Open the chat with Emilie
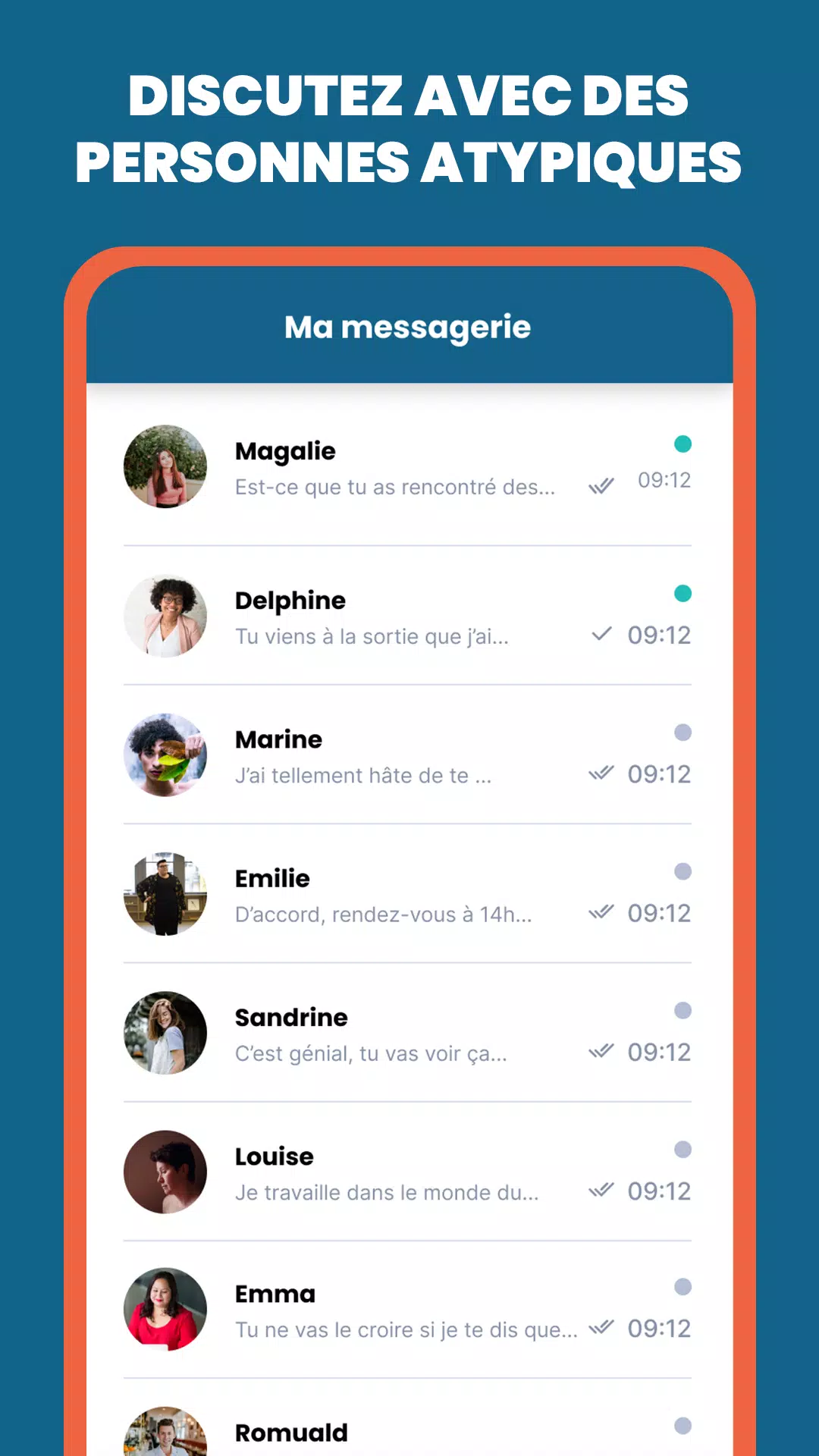Screen dimensions: 819x1456 pos(409,894)
